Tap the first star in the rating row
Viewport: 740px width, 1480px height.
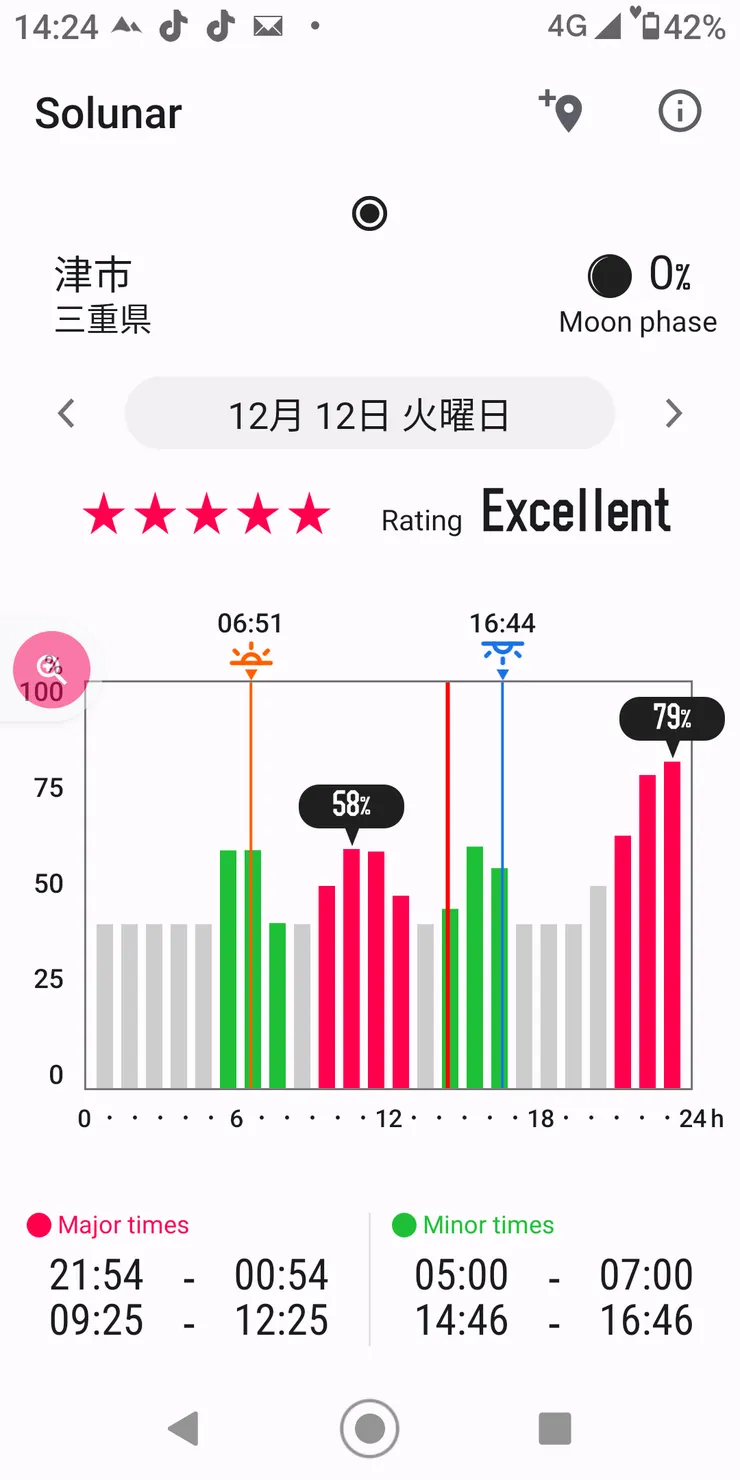tap(105, 512)
